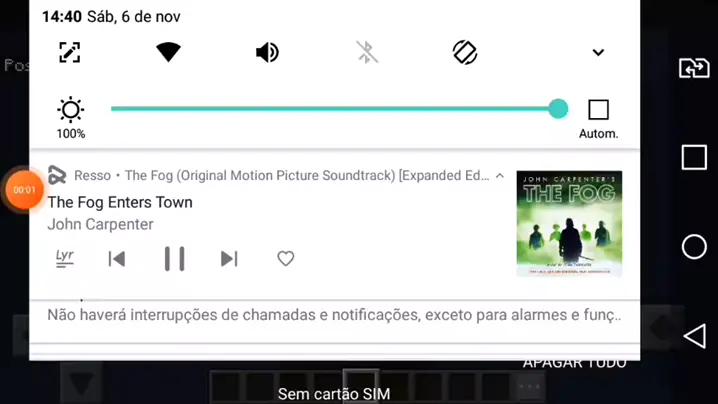The image size is (718, 404).
Task: Open The Fog album cover
Action: click(569, 223)
